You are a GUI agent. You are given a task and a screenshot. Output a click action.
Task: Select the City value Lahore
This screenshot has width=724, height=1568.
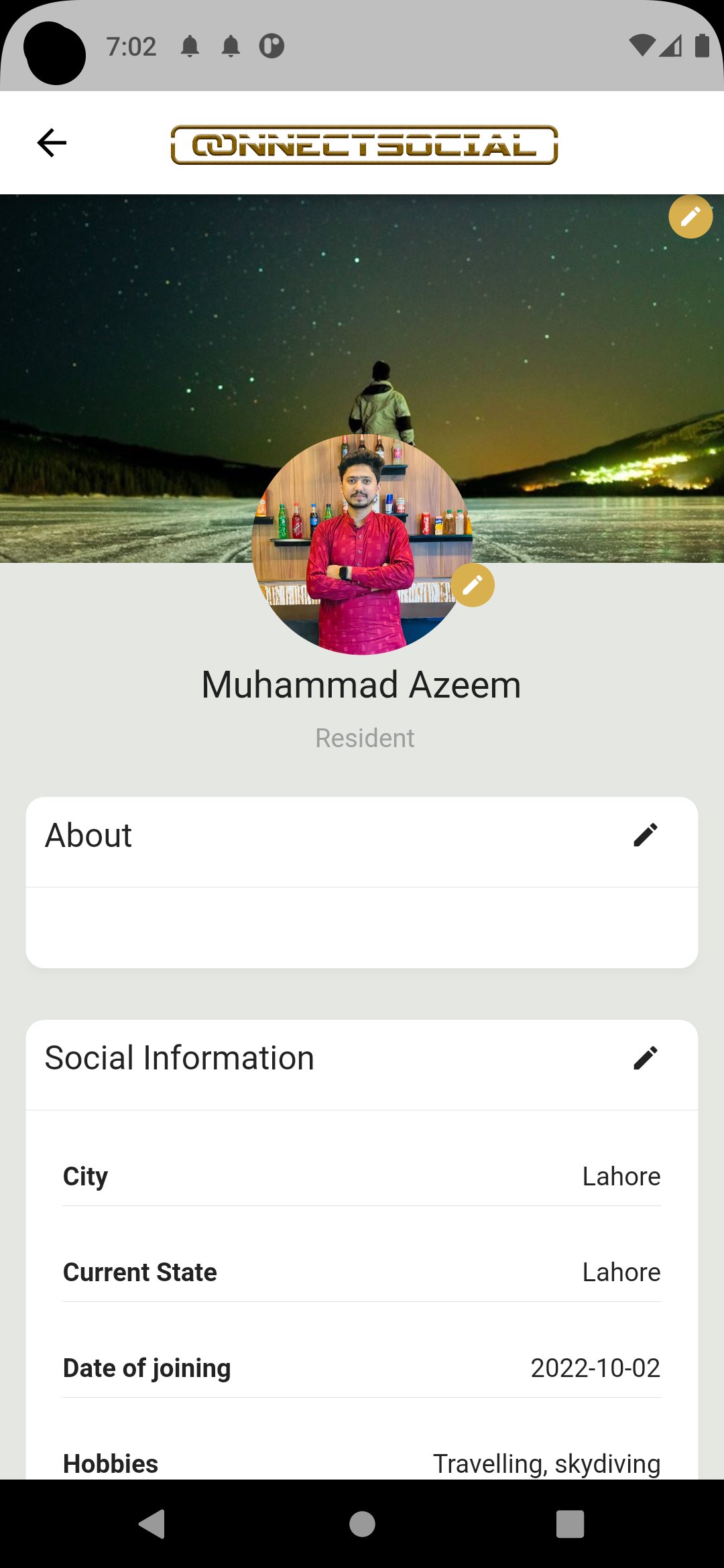(x=621, y=1176)
